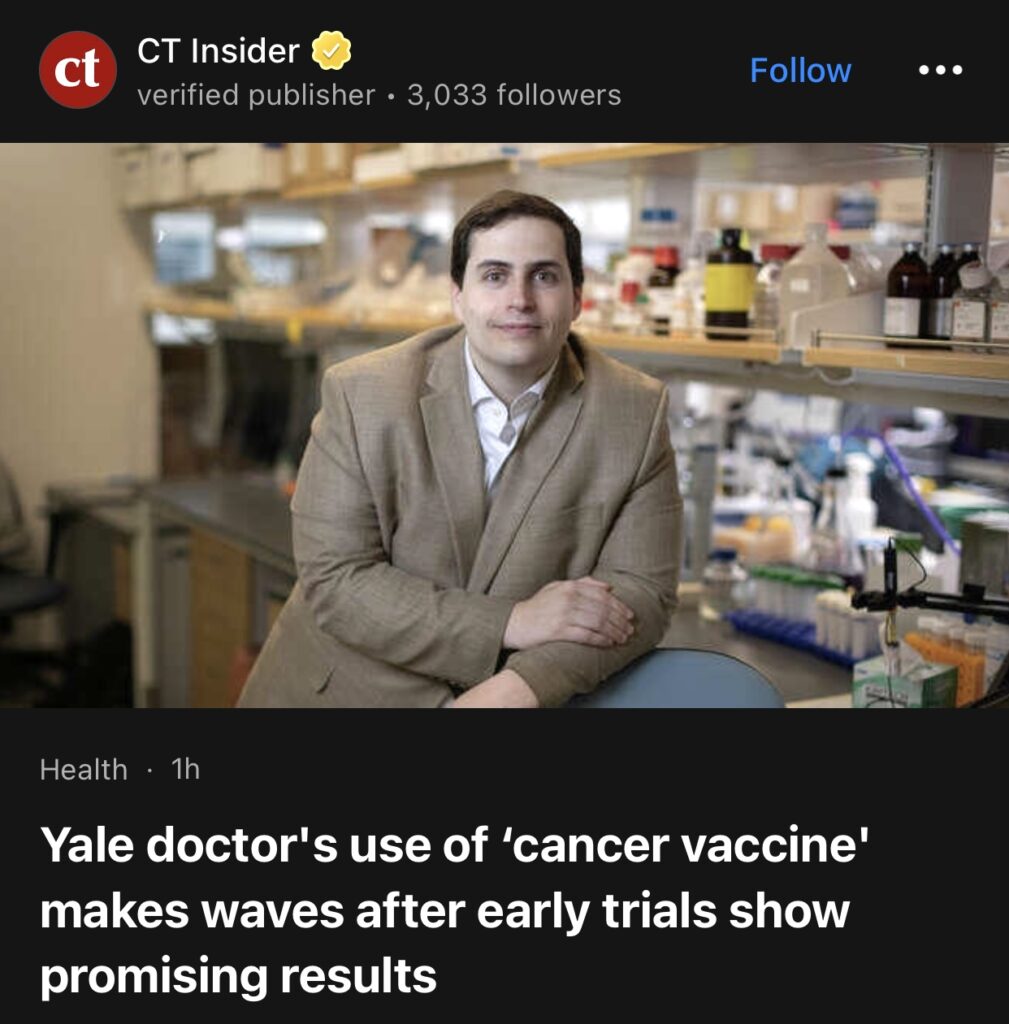Read the 'cancer vaccine' headline story
The image size is (1009, 1024).
click(x=452, y=910)
